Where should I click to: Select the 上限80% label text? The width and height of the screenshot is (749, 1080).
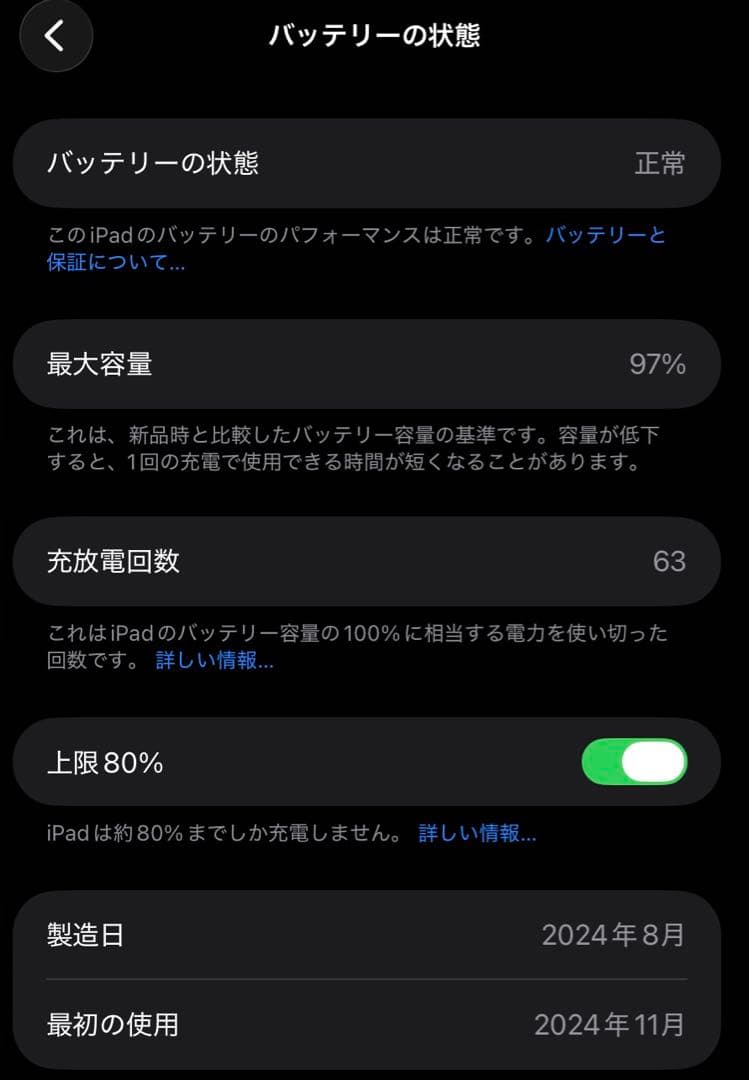(x=105, y=761)
